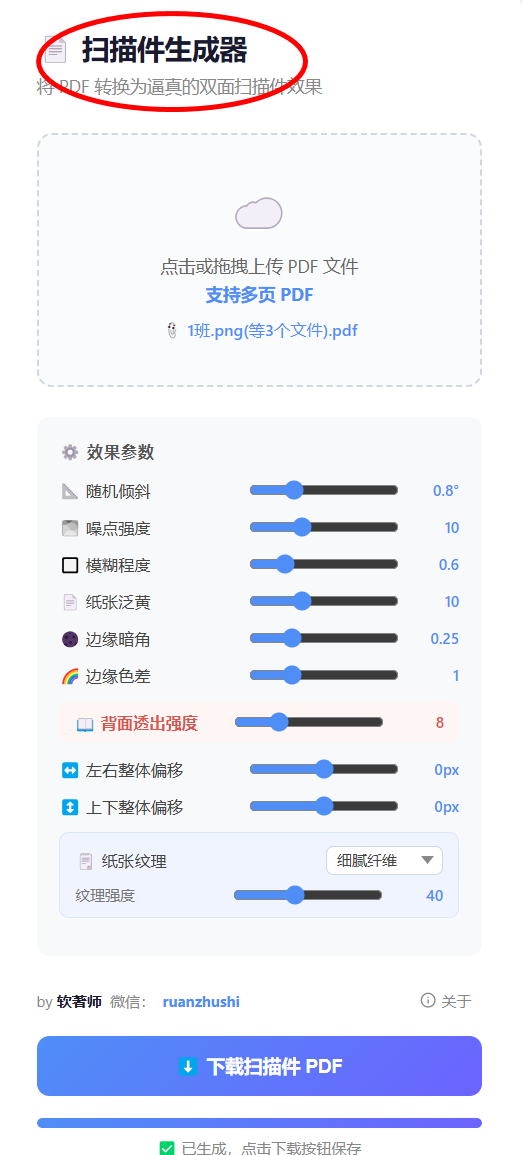Set the 左右整体偏移 slider
Viewport: 522px width, 1155px height.
point(324,769)
